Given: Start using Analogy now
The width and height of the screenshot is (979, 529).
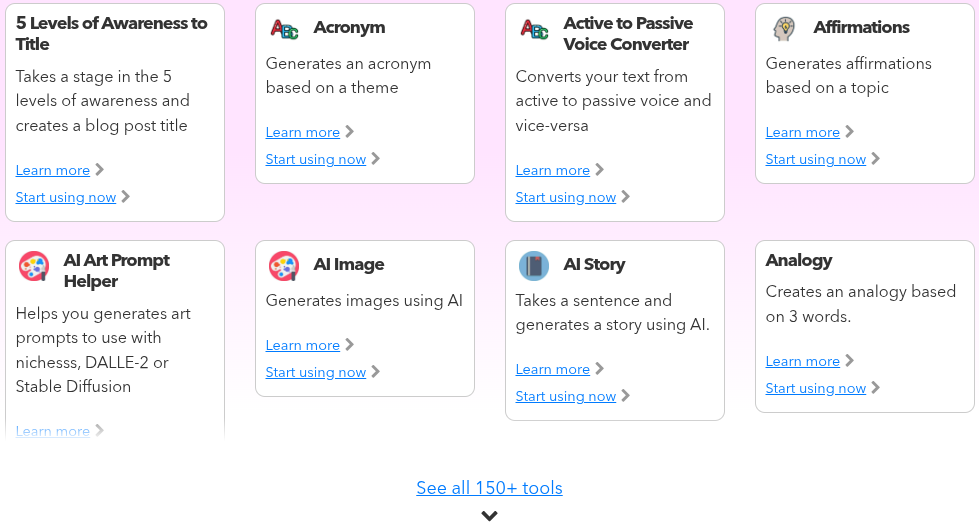Looking at the screenshot, I should click(x=816, y=388).
